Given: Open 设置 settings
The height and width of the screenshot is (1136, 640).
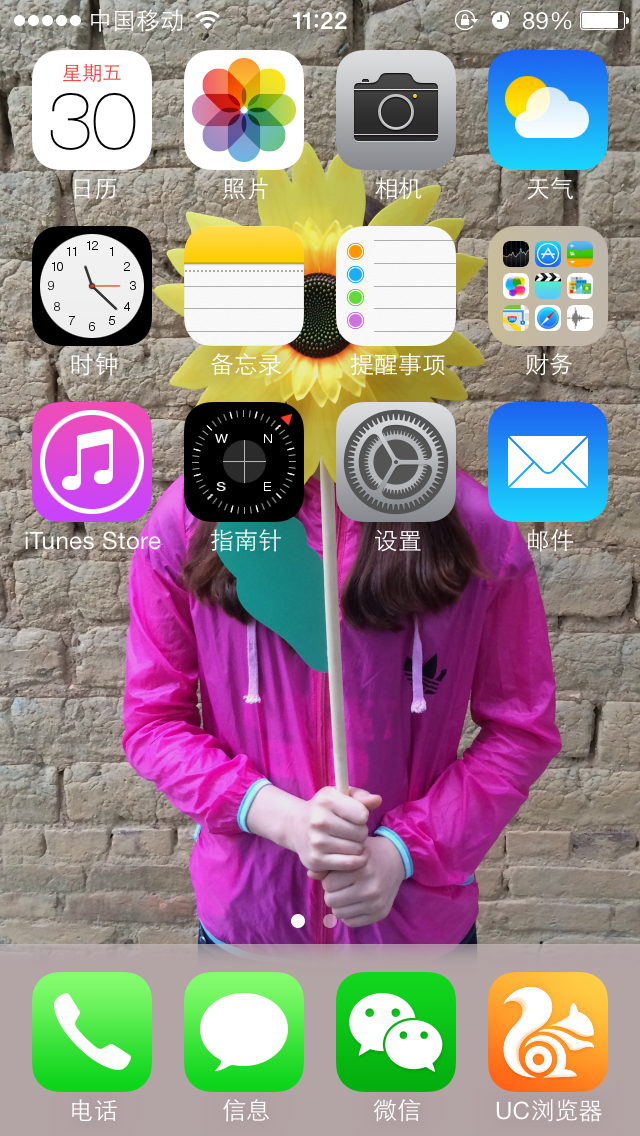Looking at the screenshot, I should [x=396, y=462].
